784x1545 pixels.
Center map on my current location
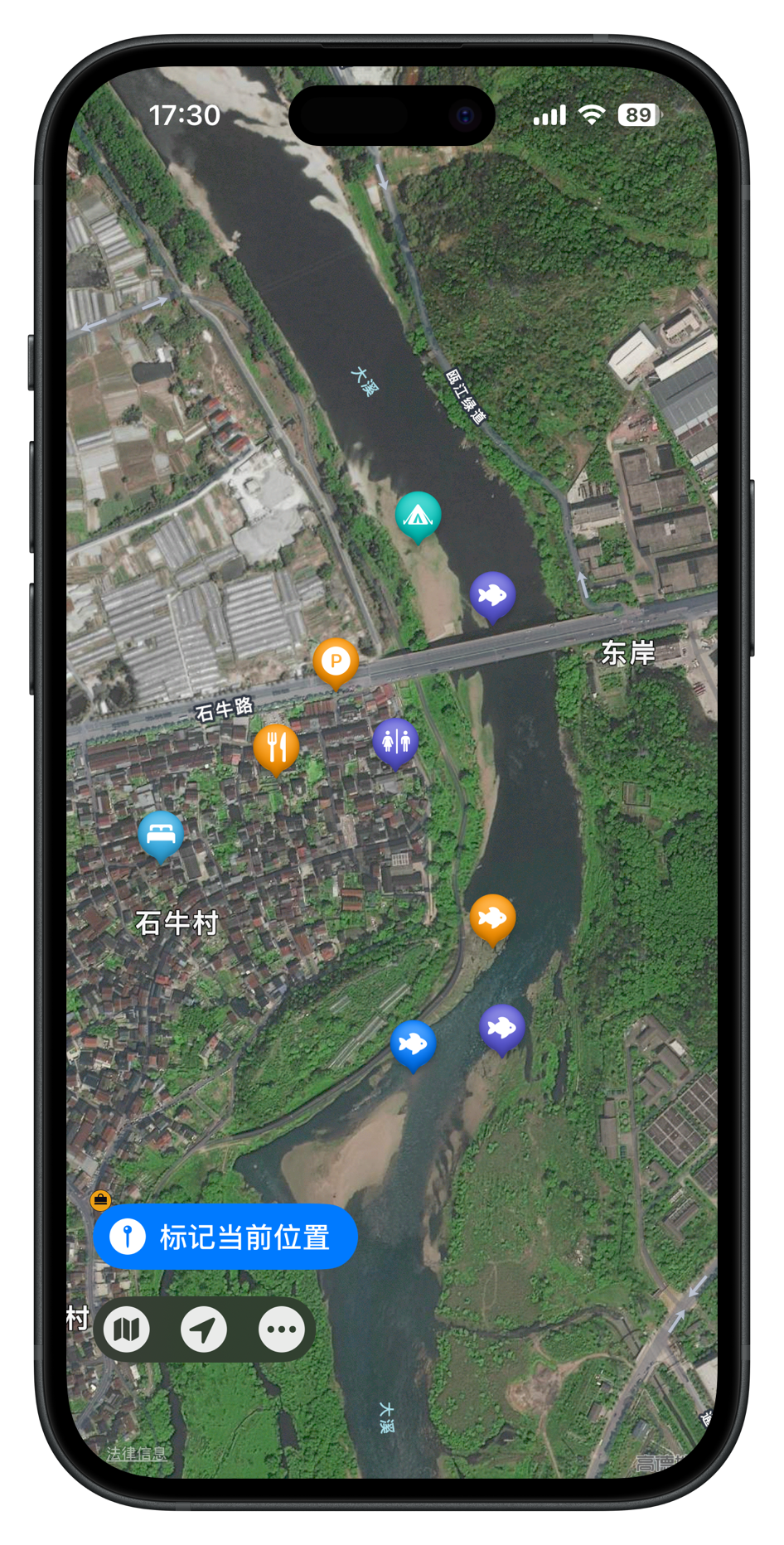[x=204, y=1329]
